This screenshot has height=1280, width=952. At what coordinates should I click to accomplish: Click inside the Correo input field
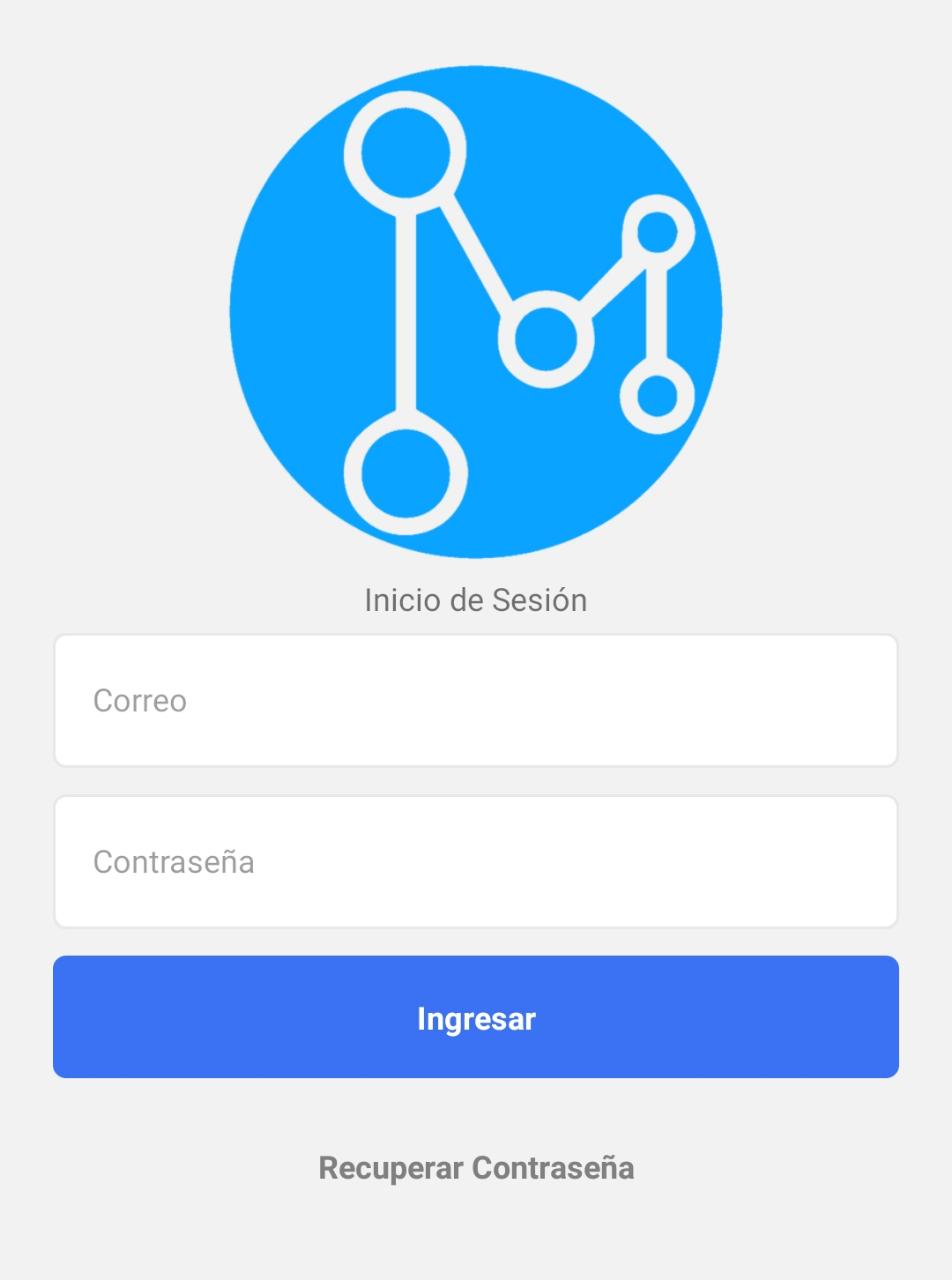(x=476, y=700)
